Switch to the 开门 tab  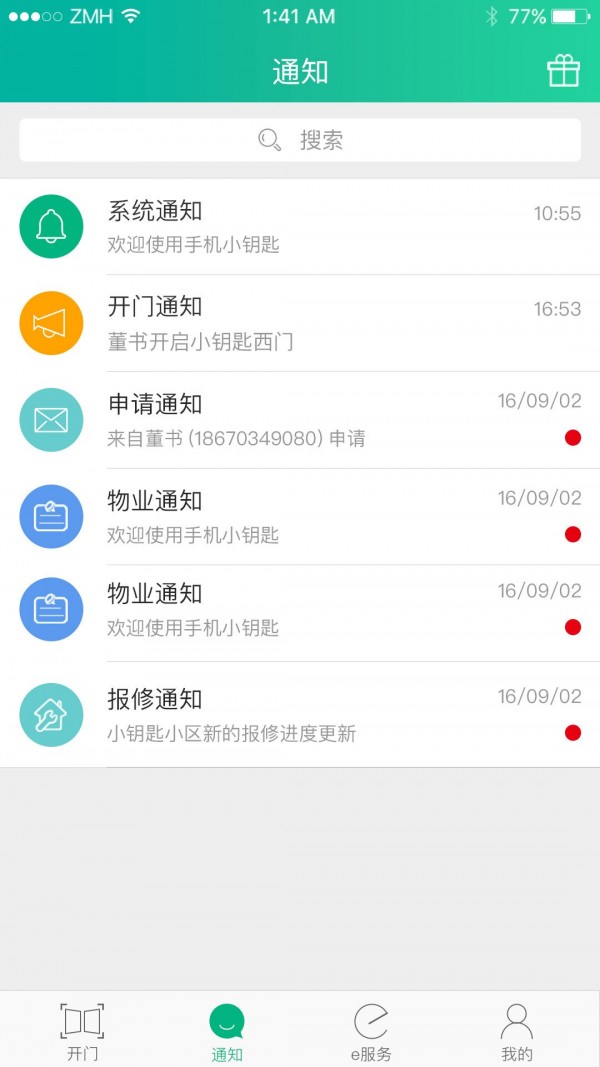(82, 1031)
